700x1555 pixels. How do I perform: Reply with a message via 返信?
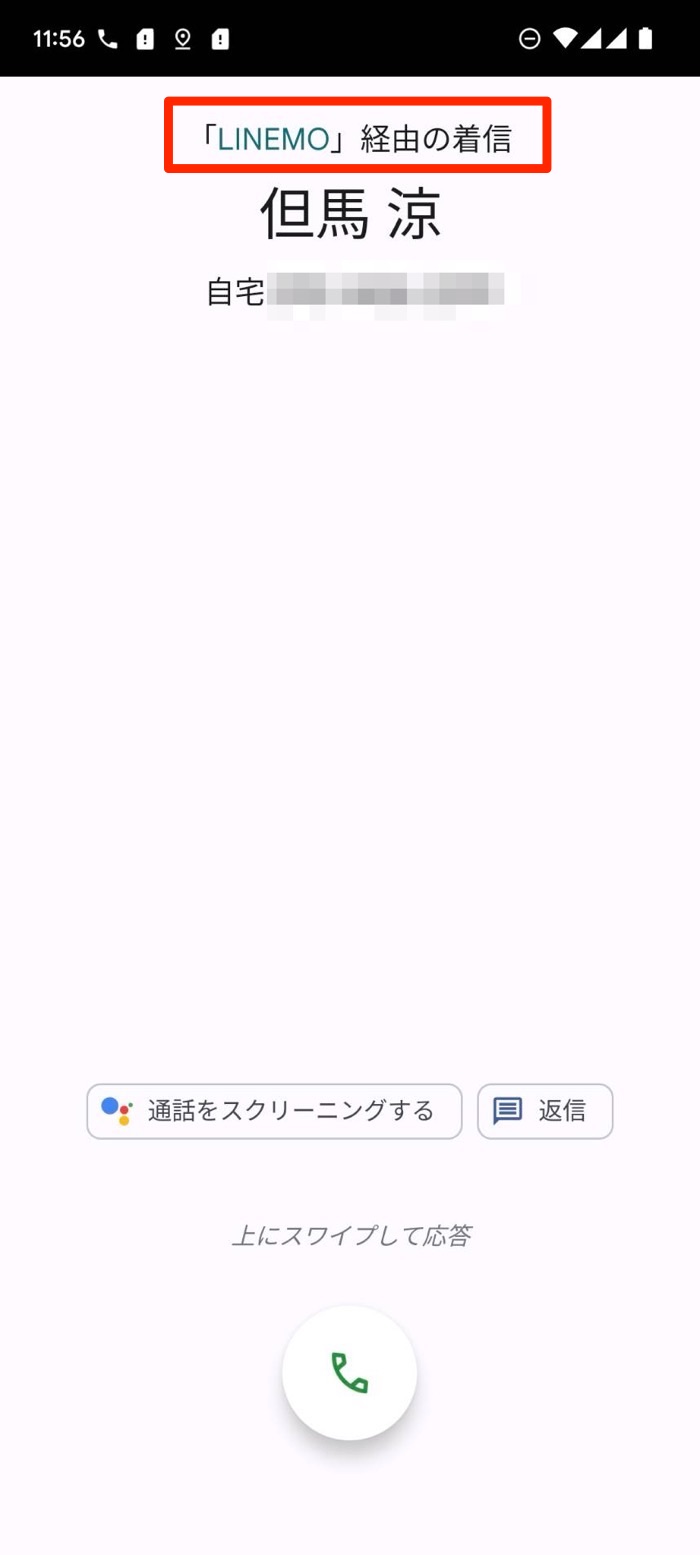click(x=545, y=1111)
